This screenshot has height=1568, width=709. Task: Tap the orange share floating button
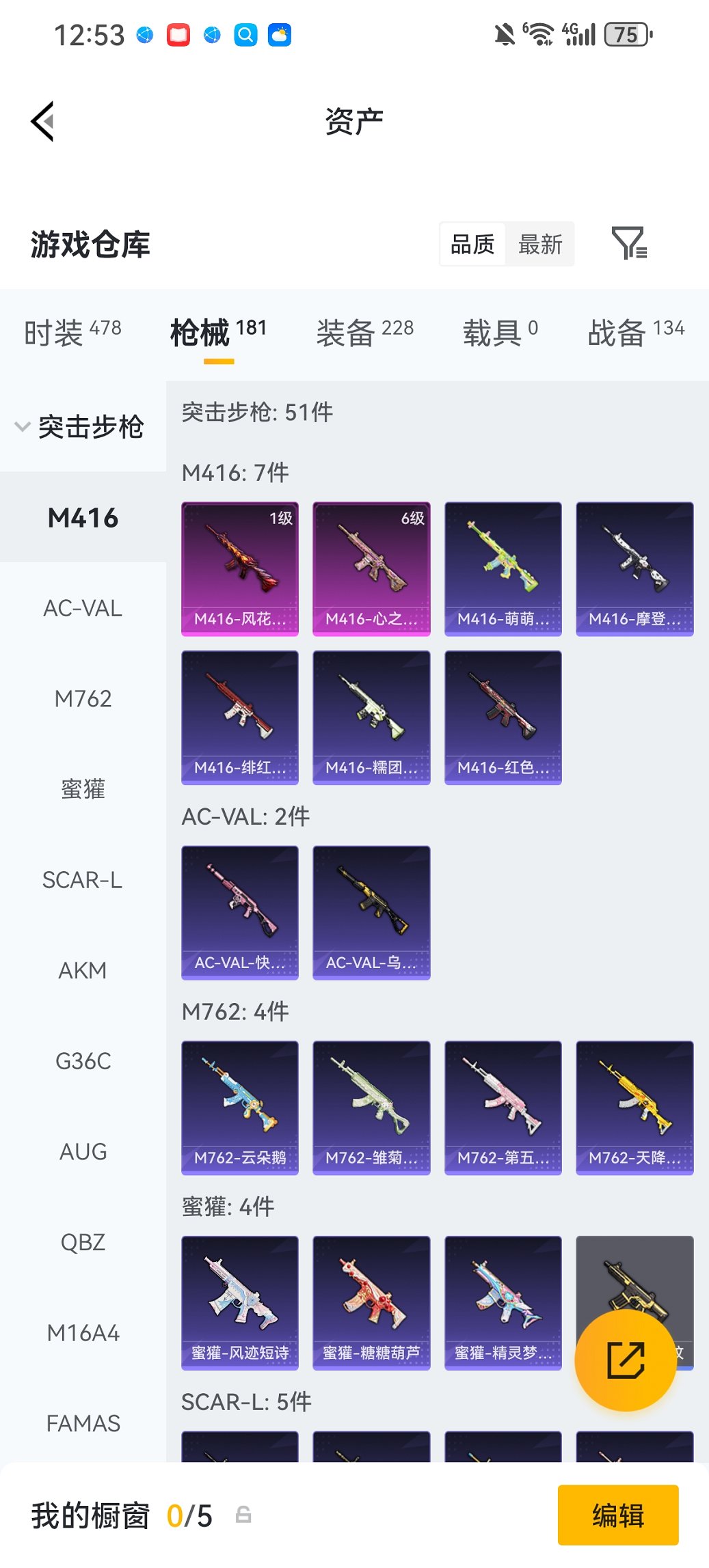pyautogui.click(x=626, y=1360)
